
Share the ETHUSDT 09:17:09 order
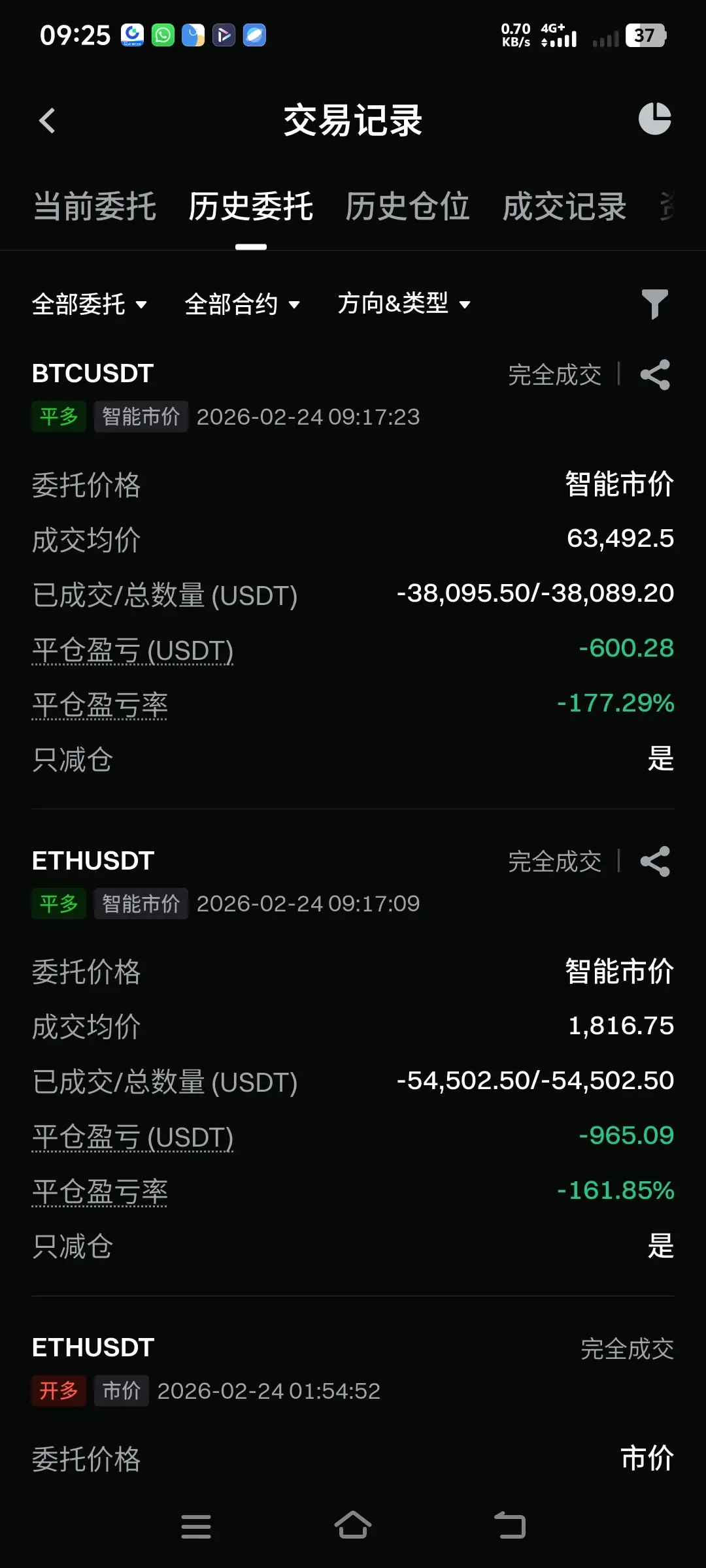tap(655, 862)
